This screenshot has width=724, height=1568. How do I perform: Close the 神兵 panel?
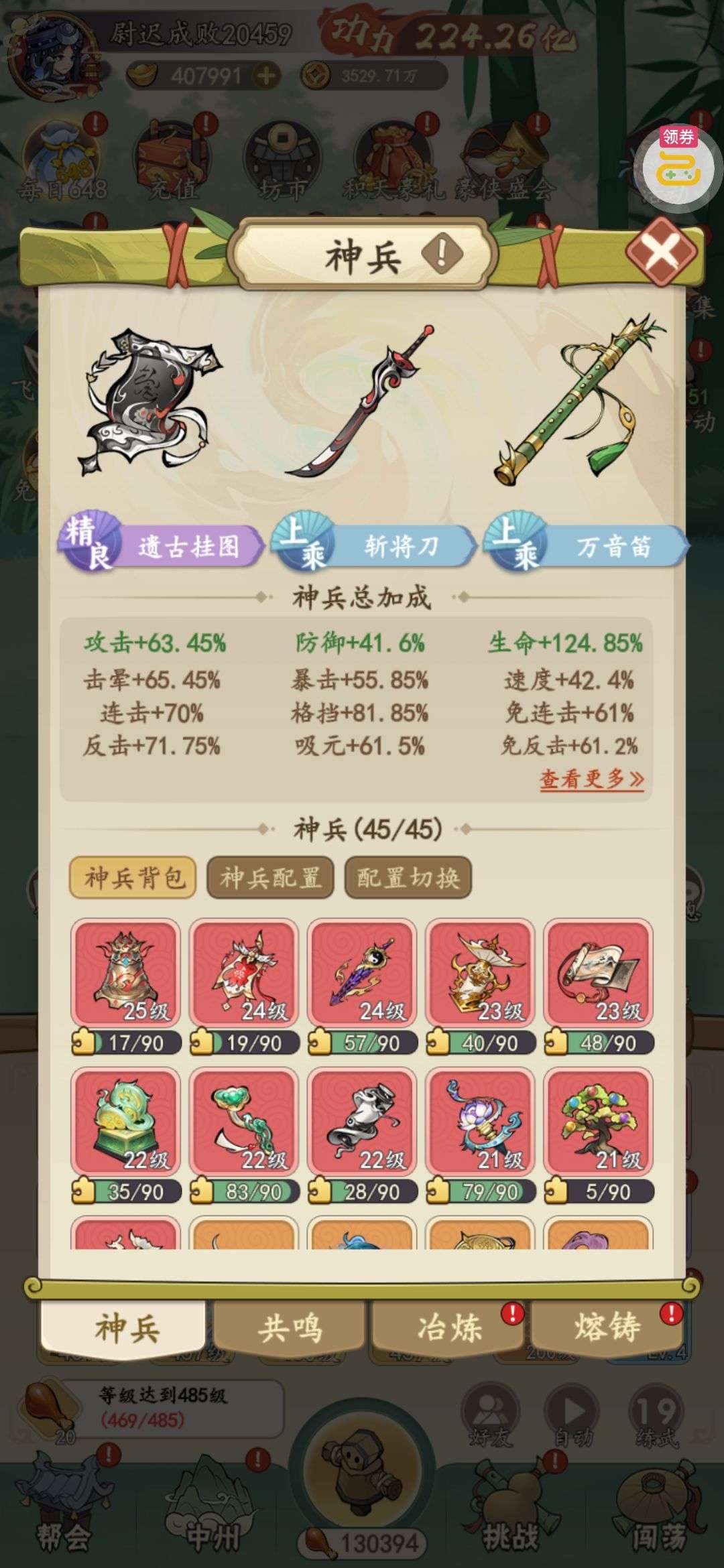pos(661,253)
